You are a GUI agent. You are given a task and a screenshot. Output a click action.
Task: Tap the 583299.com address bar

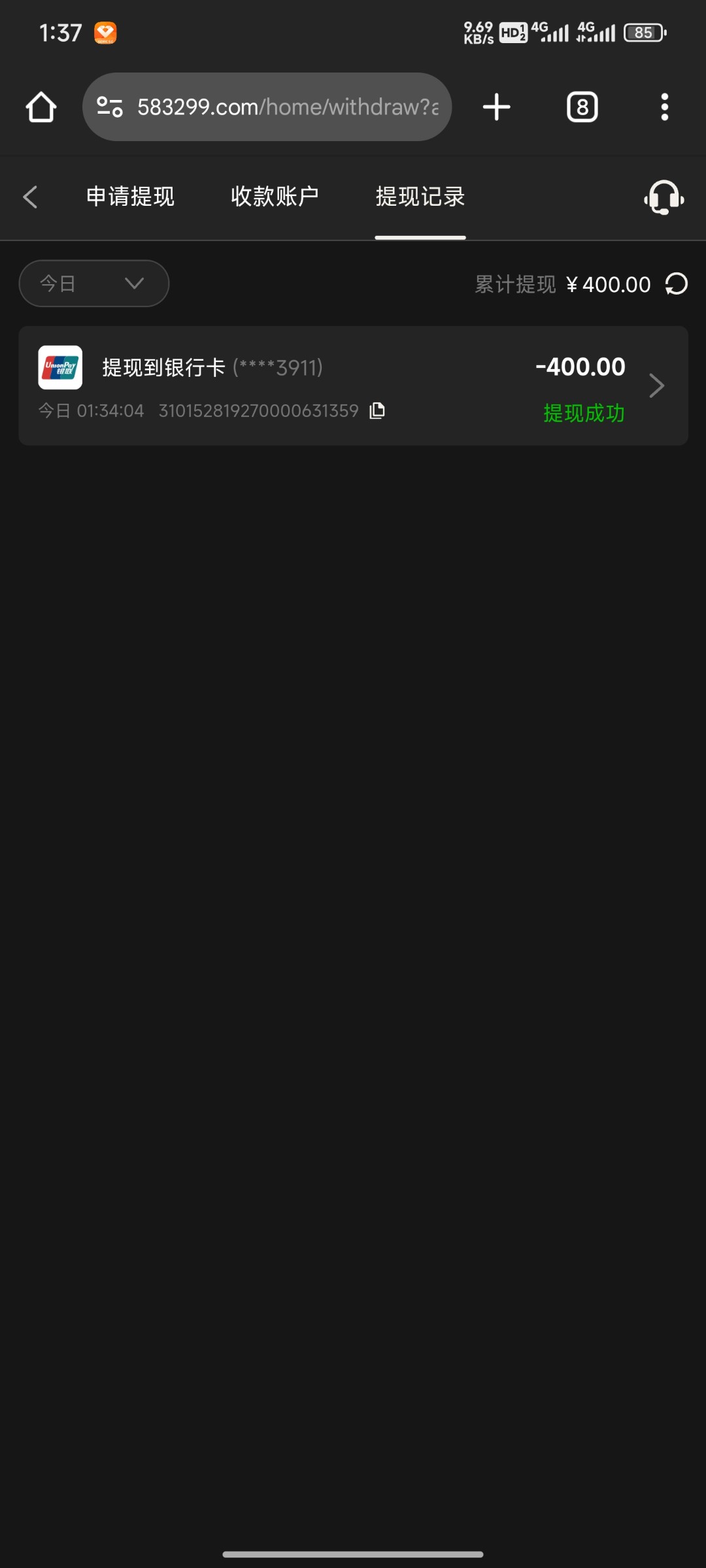pos(267,107)
